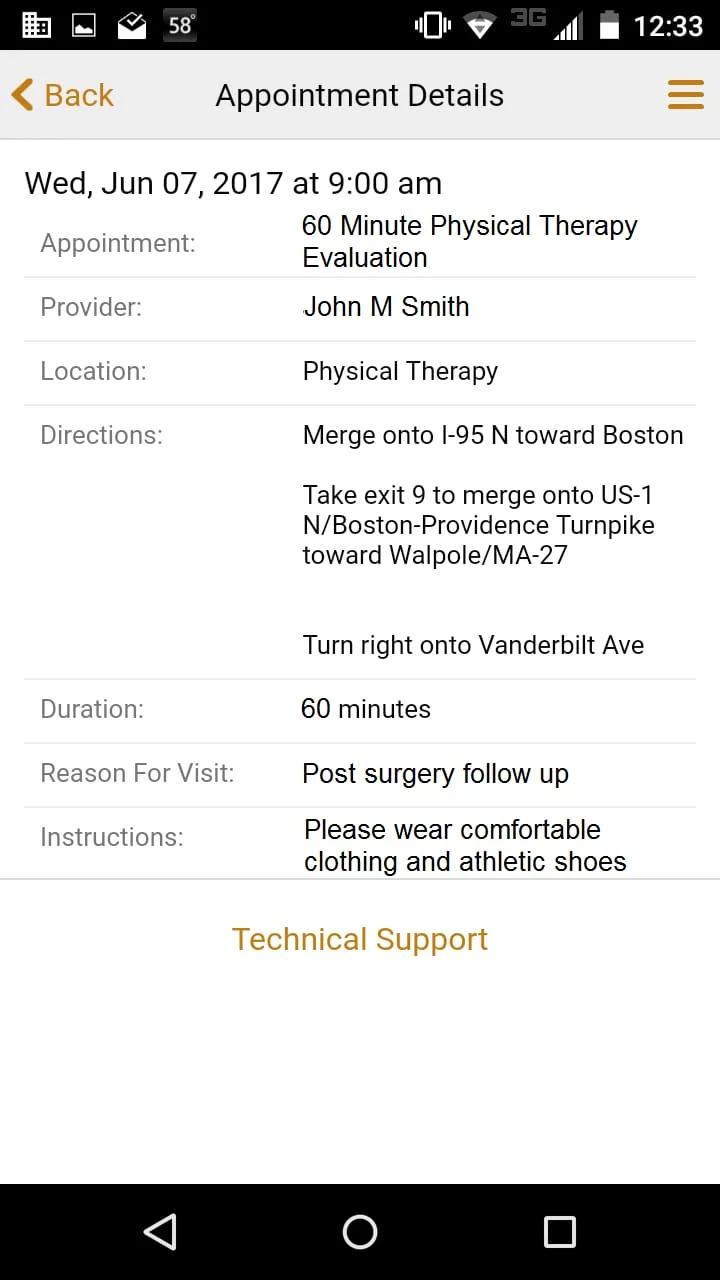720x1280 pixels.
Task: Open Technical Support
Action: 359,939
